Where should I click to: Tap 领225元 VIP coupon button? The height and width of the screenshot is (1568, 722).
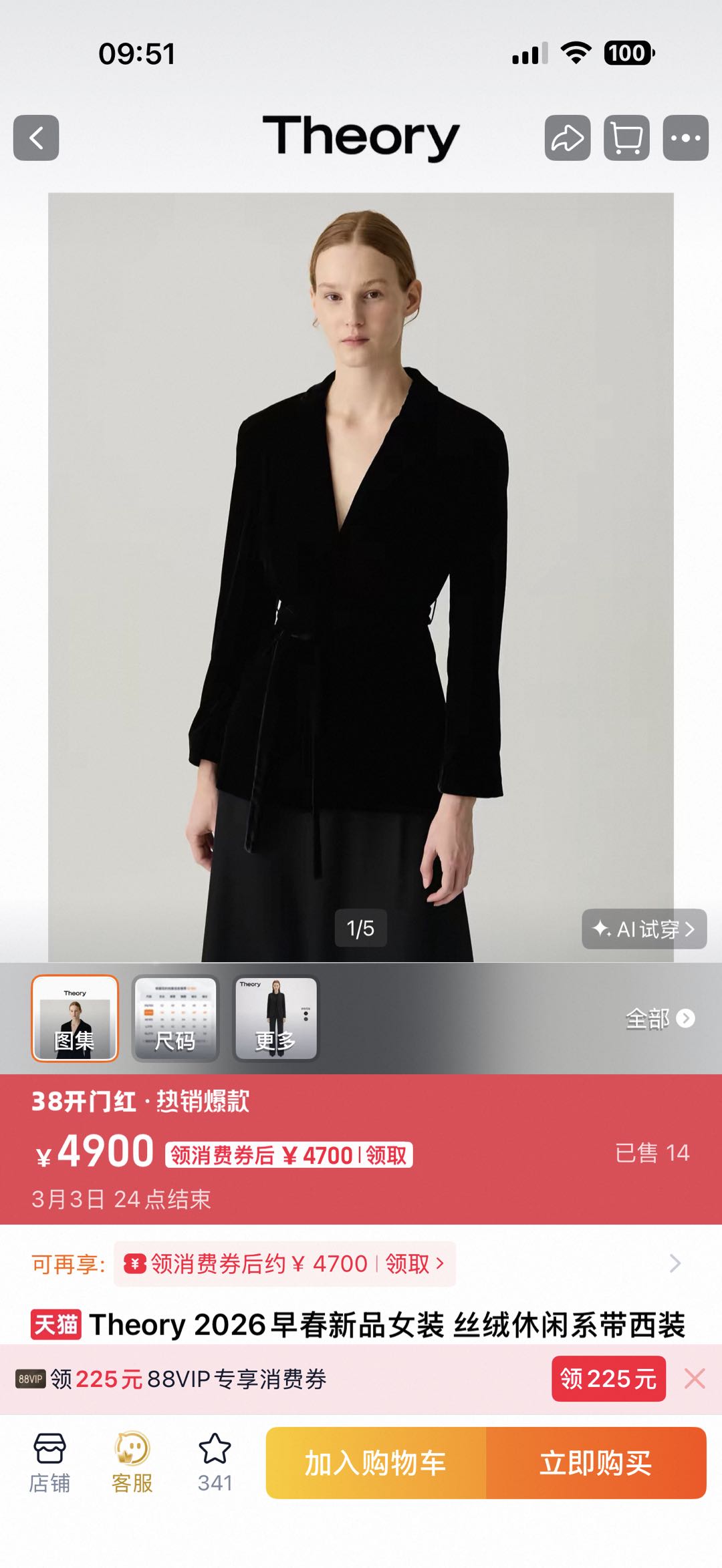pos(608,1378)
